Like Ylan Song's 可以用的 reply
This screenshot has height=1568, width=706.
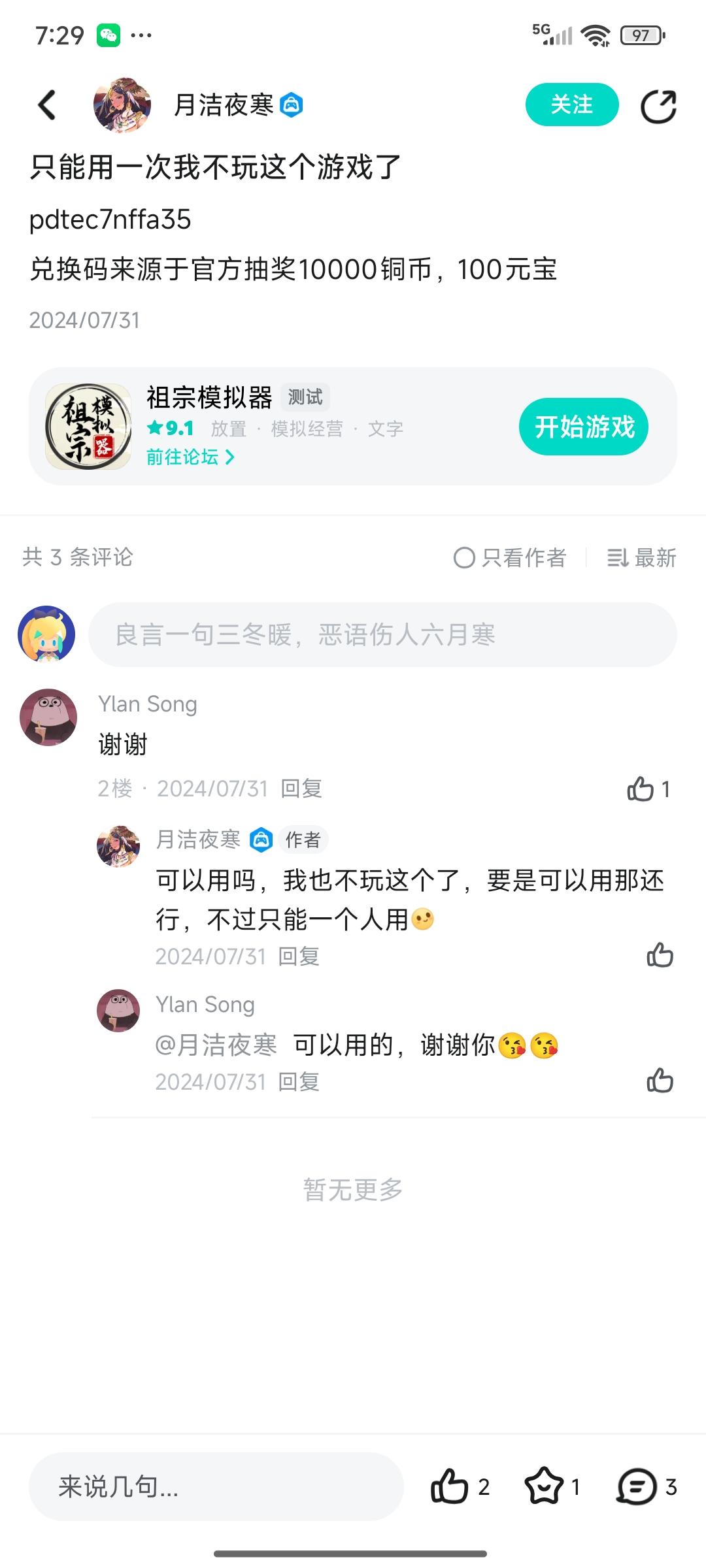[x=660, y=1081]
